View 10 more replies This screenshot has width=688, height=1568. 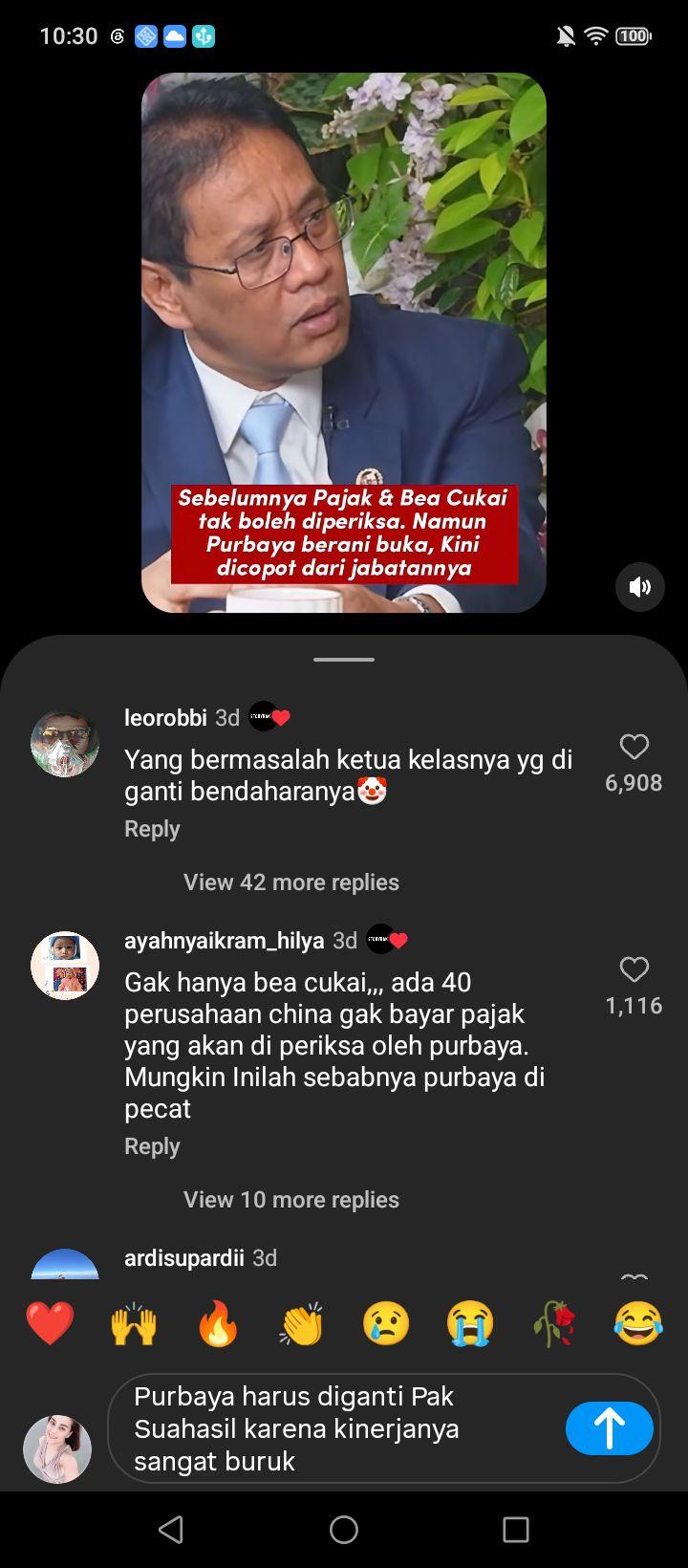tap(290, 1199)
